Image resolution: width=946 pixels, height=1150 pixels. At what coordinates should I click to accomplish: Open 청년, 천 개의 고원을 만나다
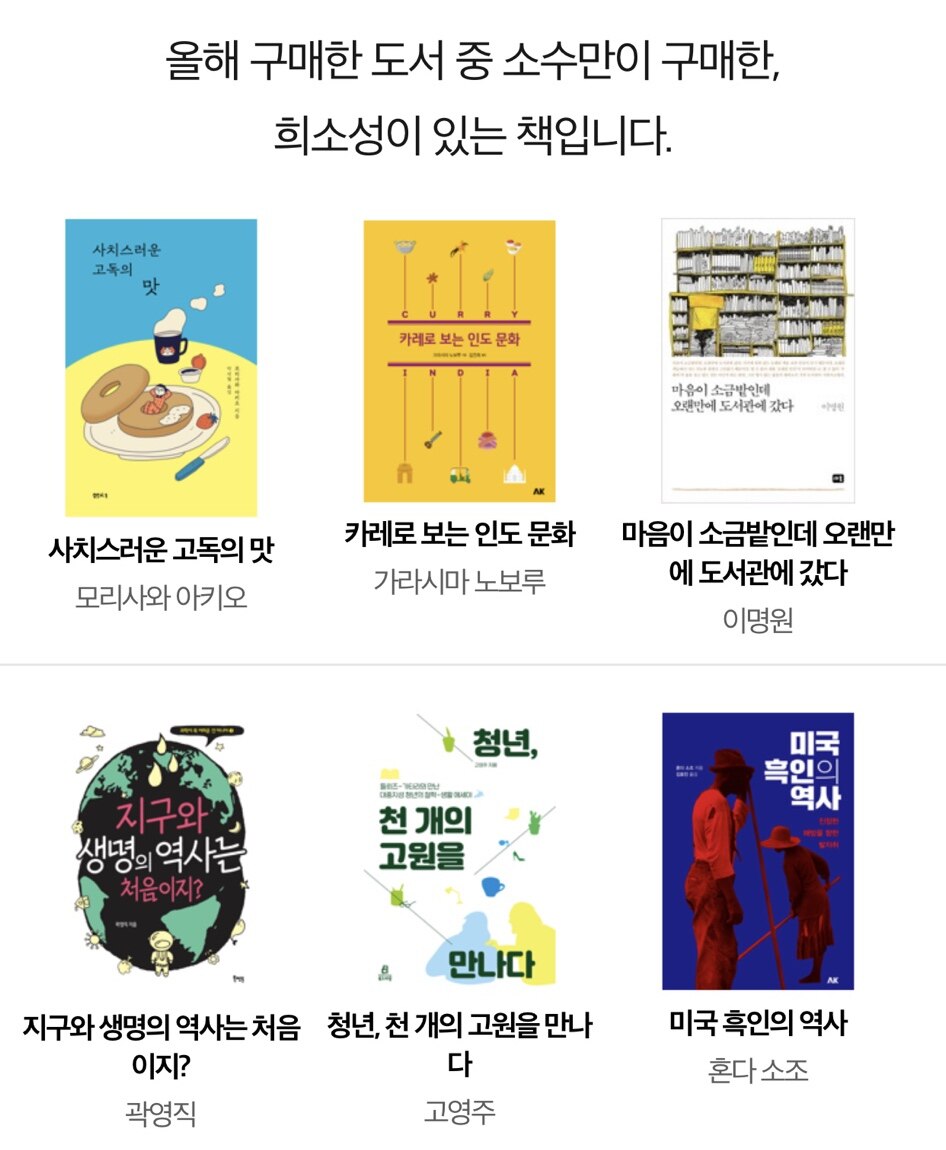pos(459,849)
